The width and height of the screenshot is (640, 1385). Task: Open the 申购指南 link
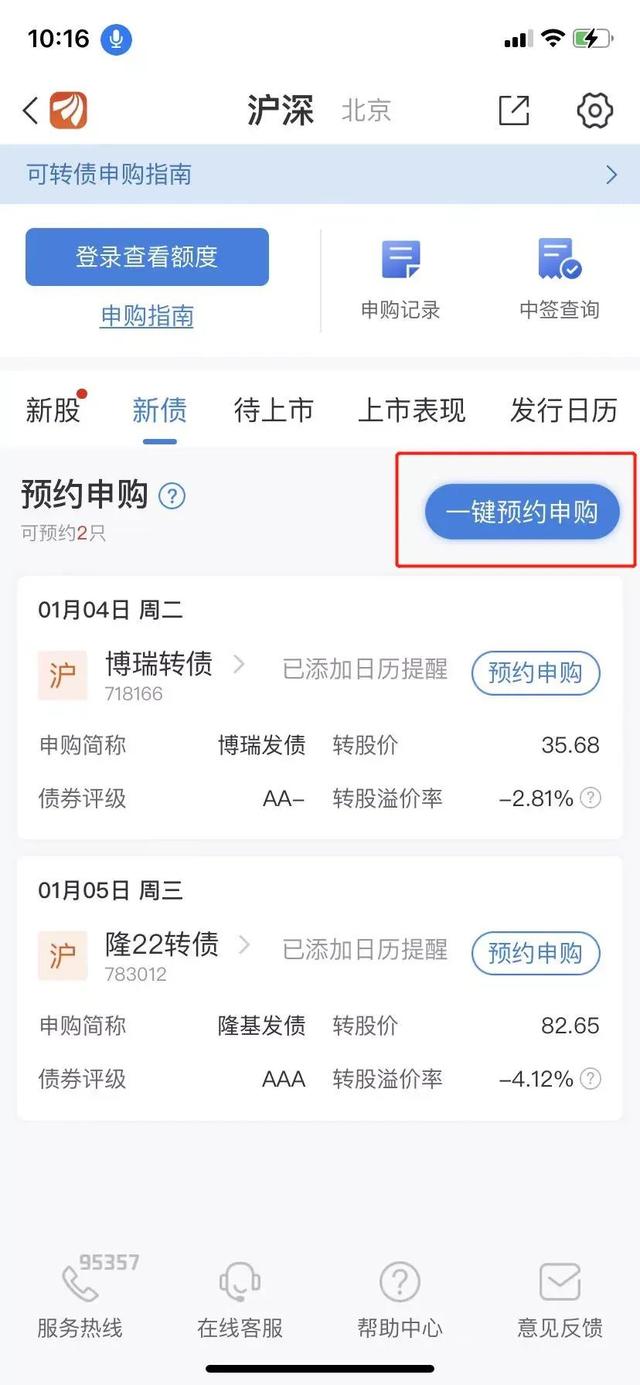point(147,316)
